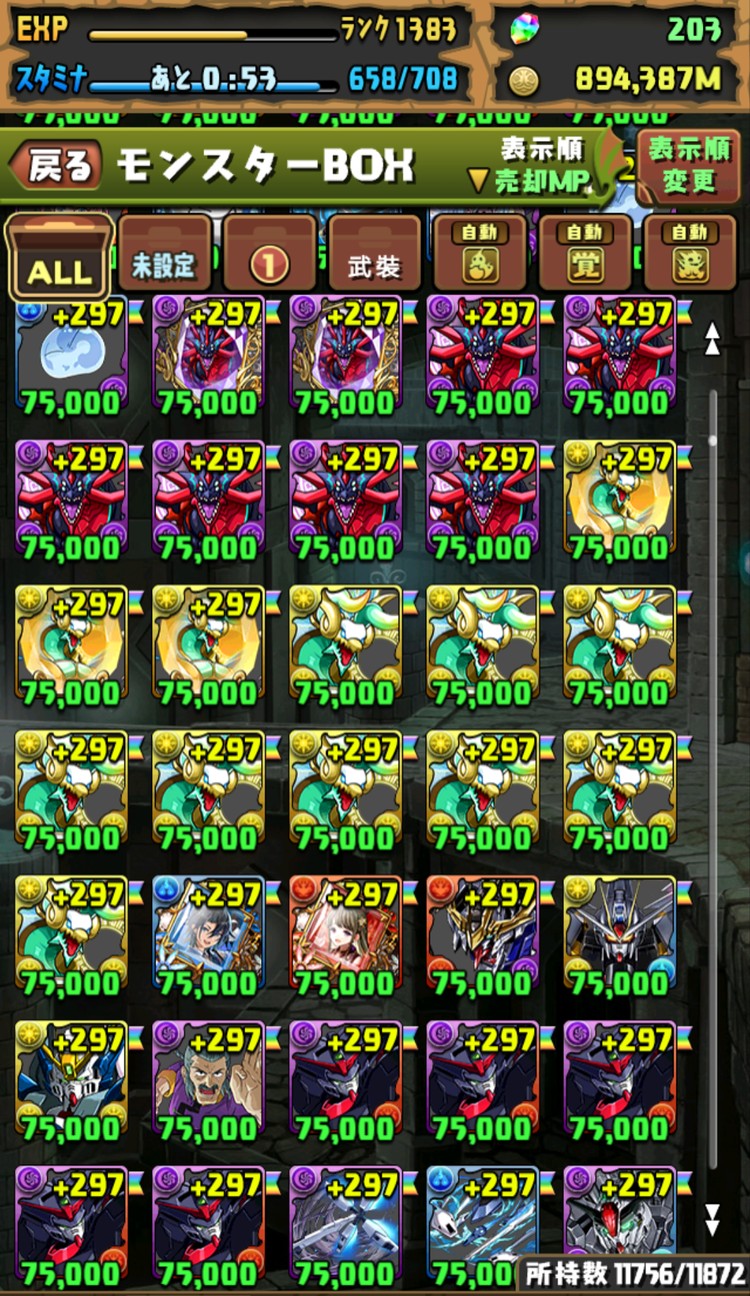Select the ALL box tab
This screenshot has height=1296, width=750.
click(58, 257)
